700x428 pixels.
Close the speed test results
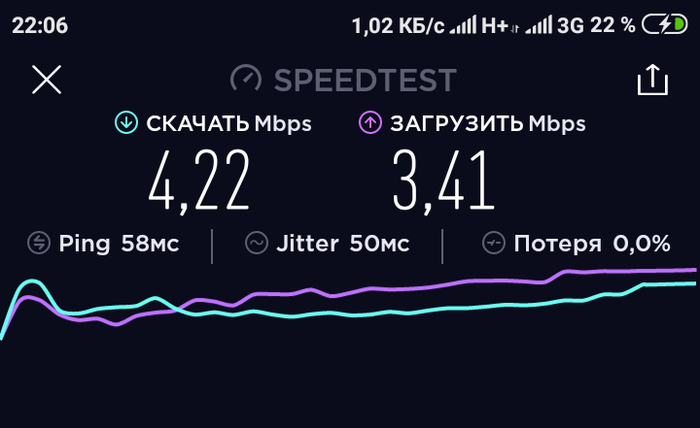[x=46, y=80]
